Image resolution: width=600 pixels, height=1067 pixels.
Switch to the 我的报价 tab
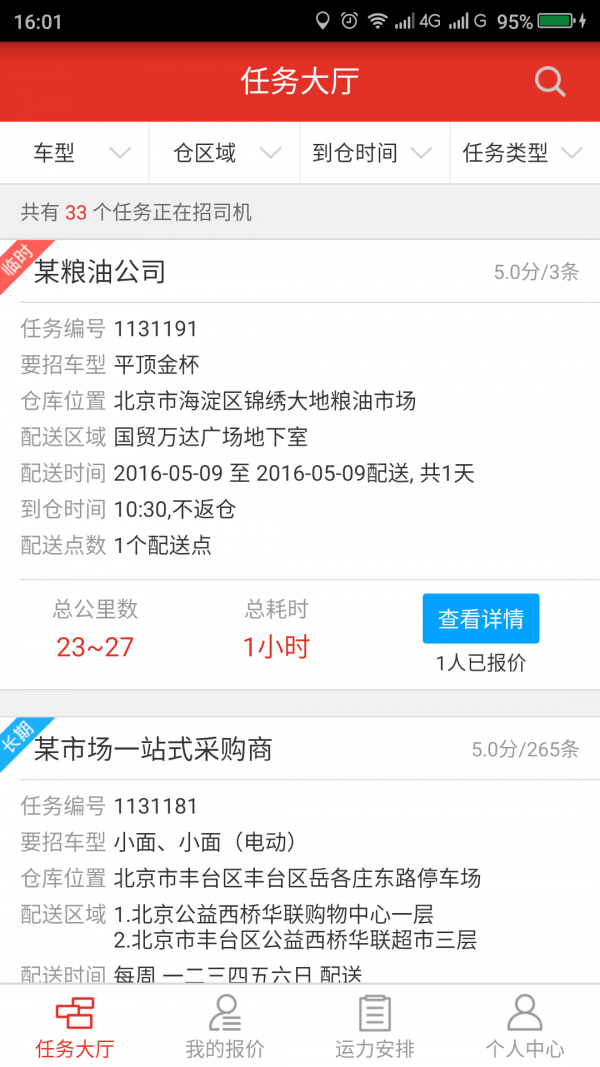click(x=225, y=1026)
